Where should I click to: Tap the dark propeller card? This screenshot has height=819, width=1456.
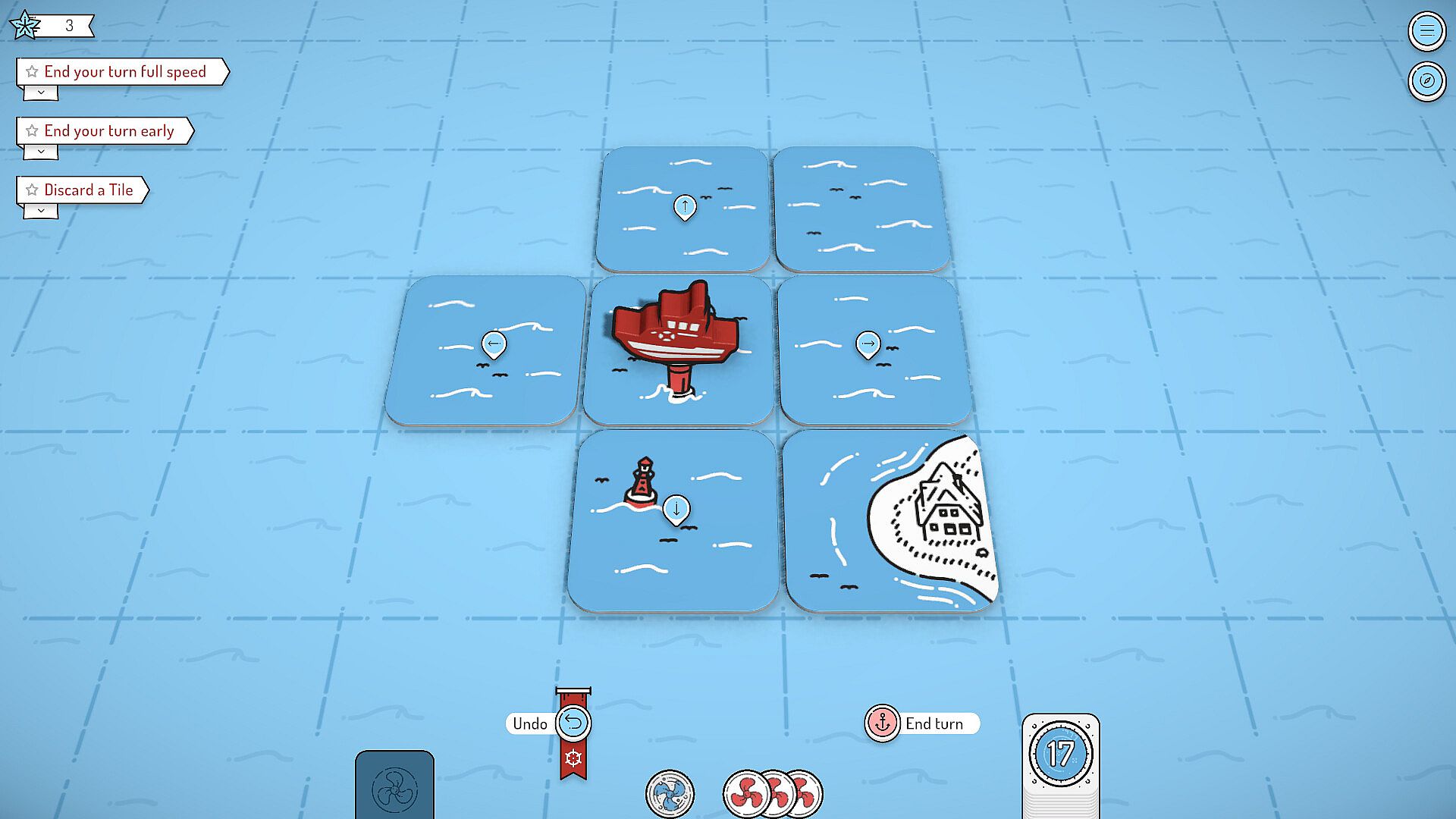[x=394, y=787]
